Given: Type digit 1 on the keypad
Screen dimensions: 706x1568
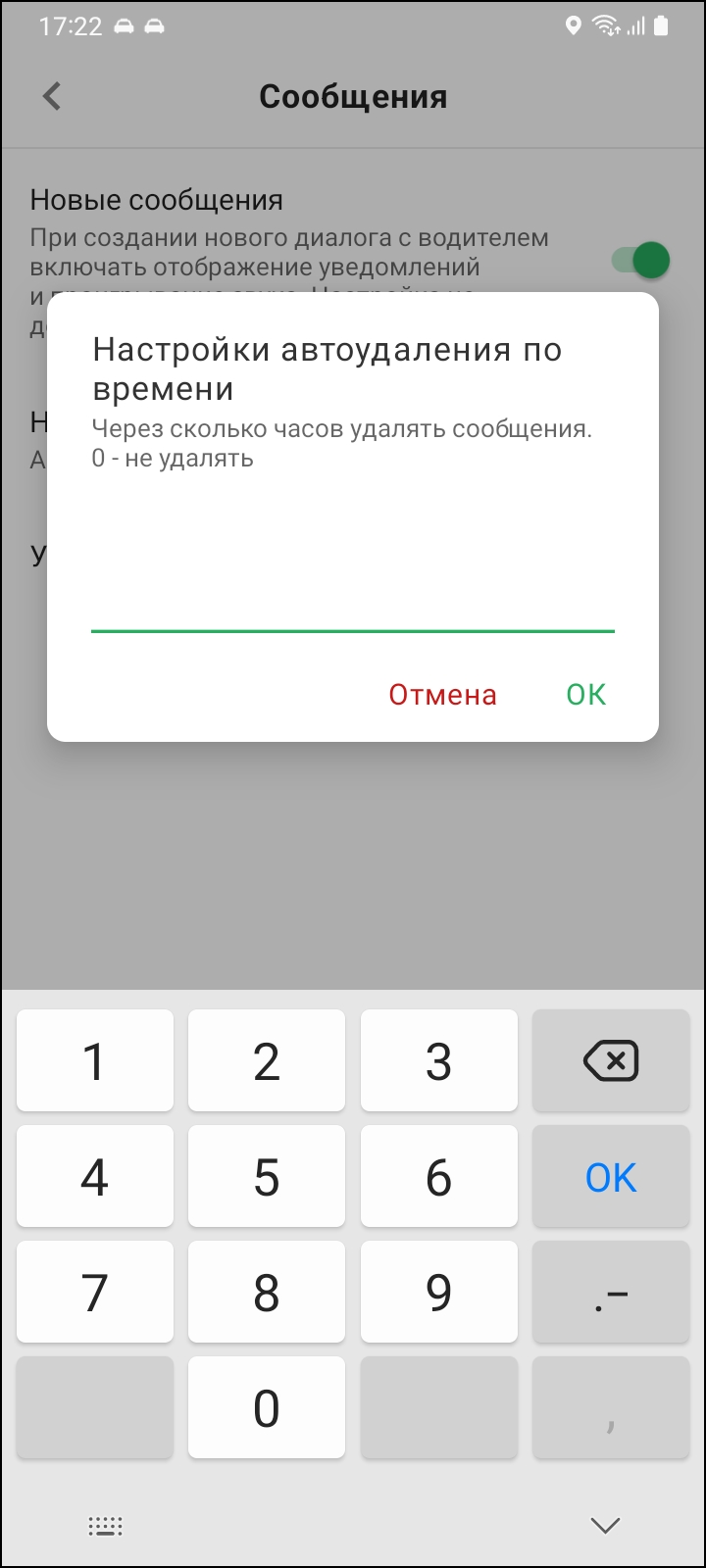Looking at the screenshot, I should 95,1061.
